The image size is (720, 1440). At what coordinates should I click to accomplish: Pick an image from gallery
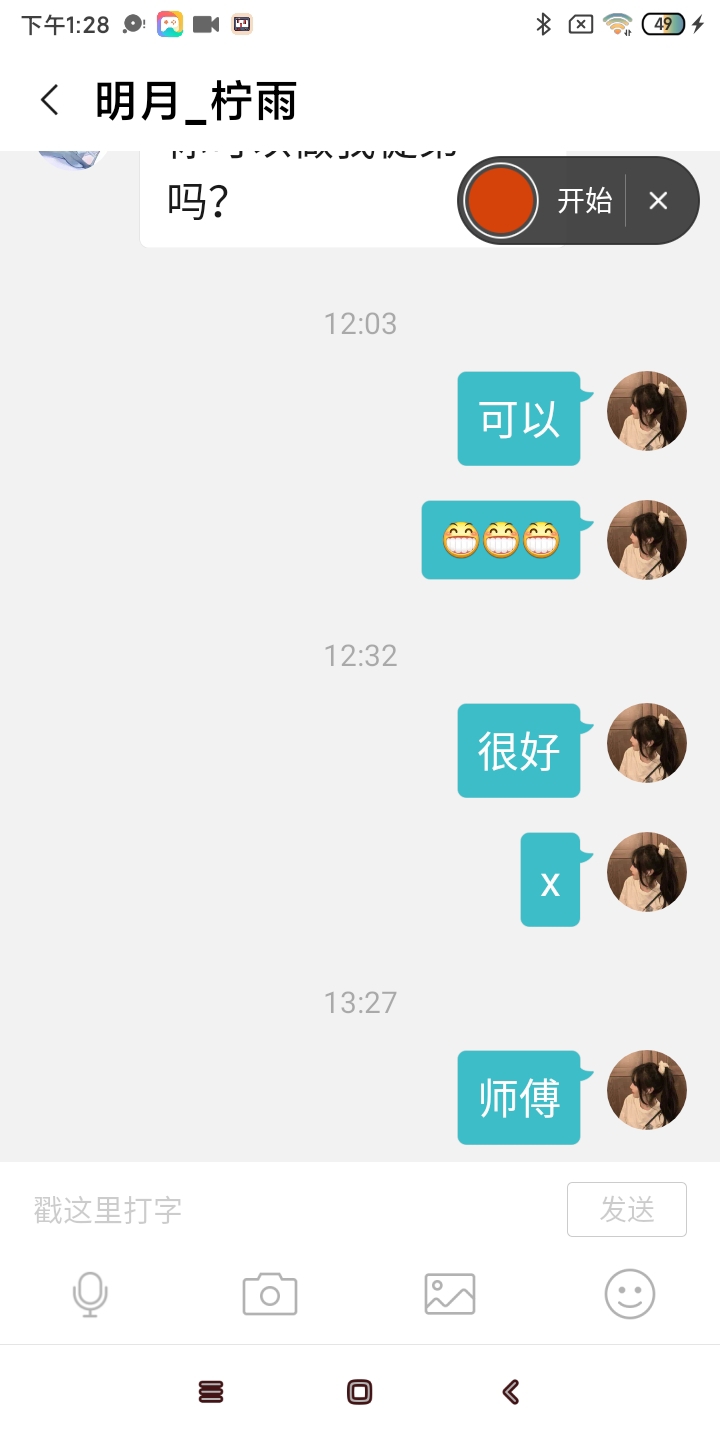click(x=450, y=1294)
